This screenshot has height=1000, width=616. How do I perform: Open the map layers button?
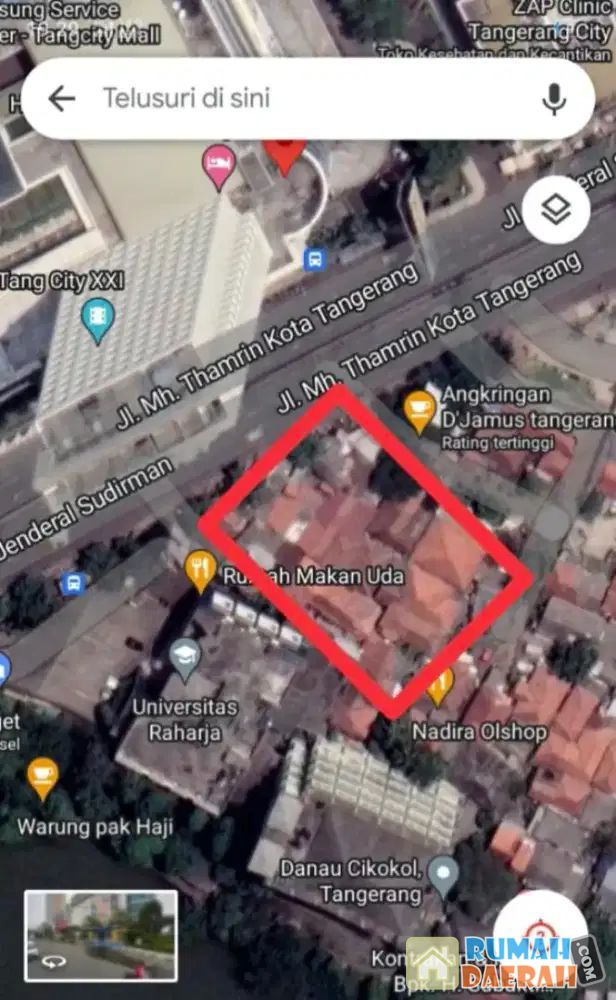(x=556, y=210)
